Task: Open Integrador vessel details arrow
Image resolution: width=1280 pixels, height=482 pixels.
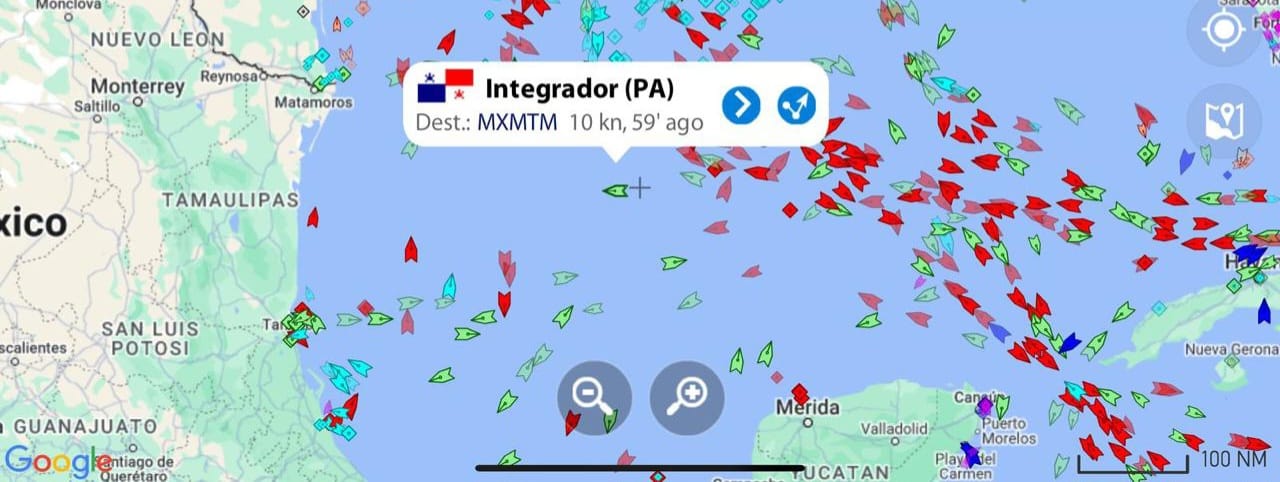Action: point(741,104)
